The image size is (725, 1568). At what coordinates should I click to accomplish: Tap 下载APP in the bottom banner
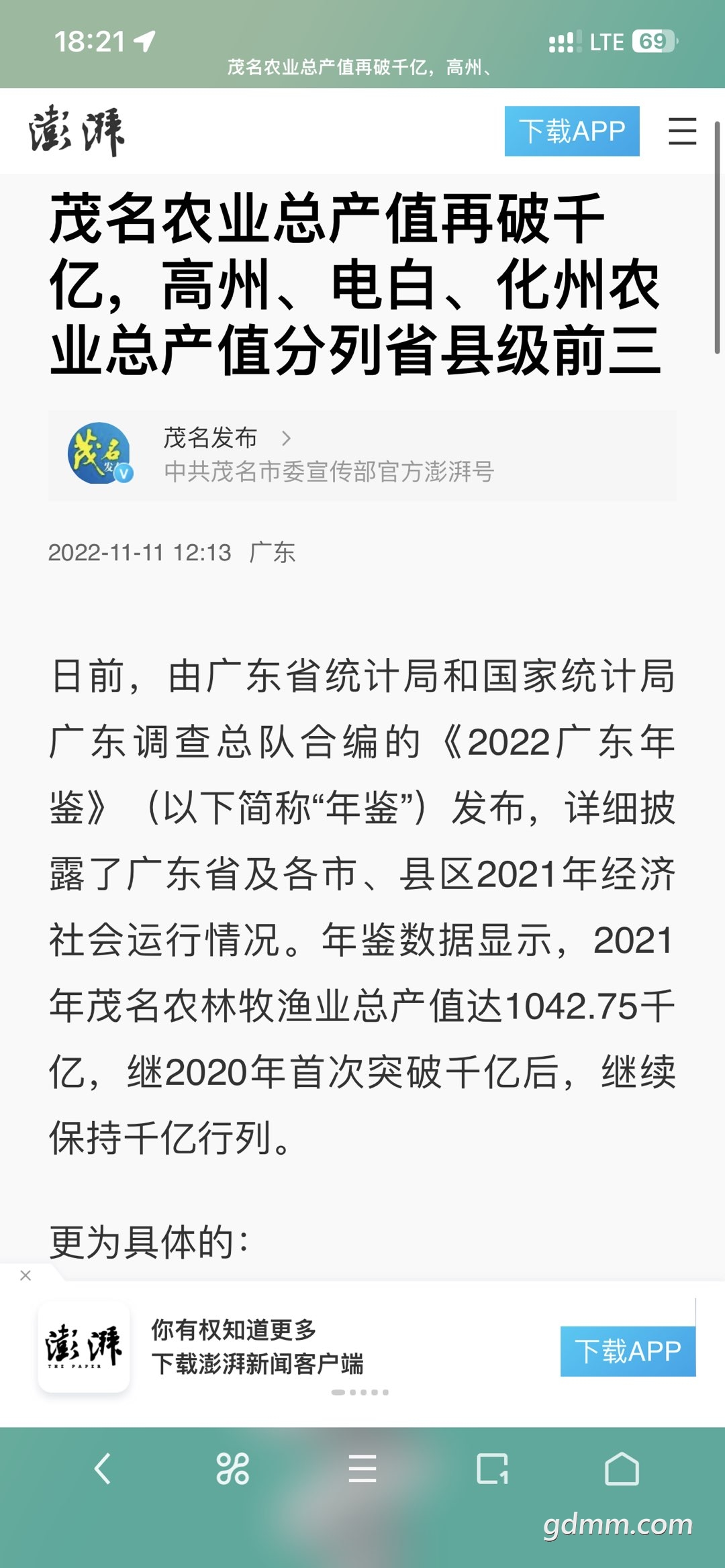click(x=628, y=1351)
